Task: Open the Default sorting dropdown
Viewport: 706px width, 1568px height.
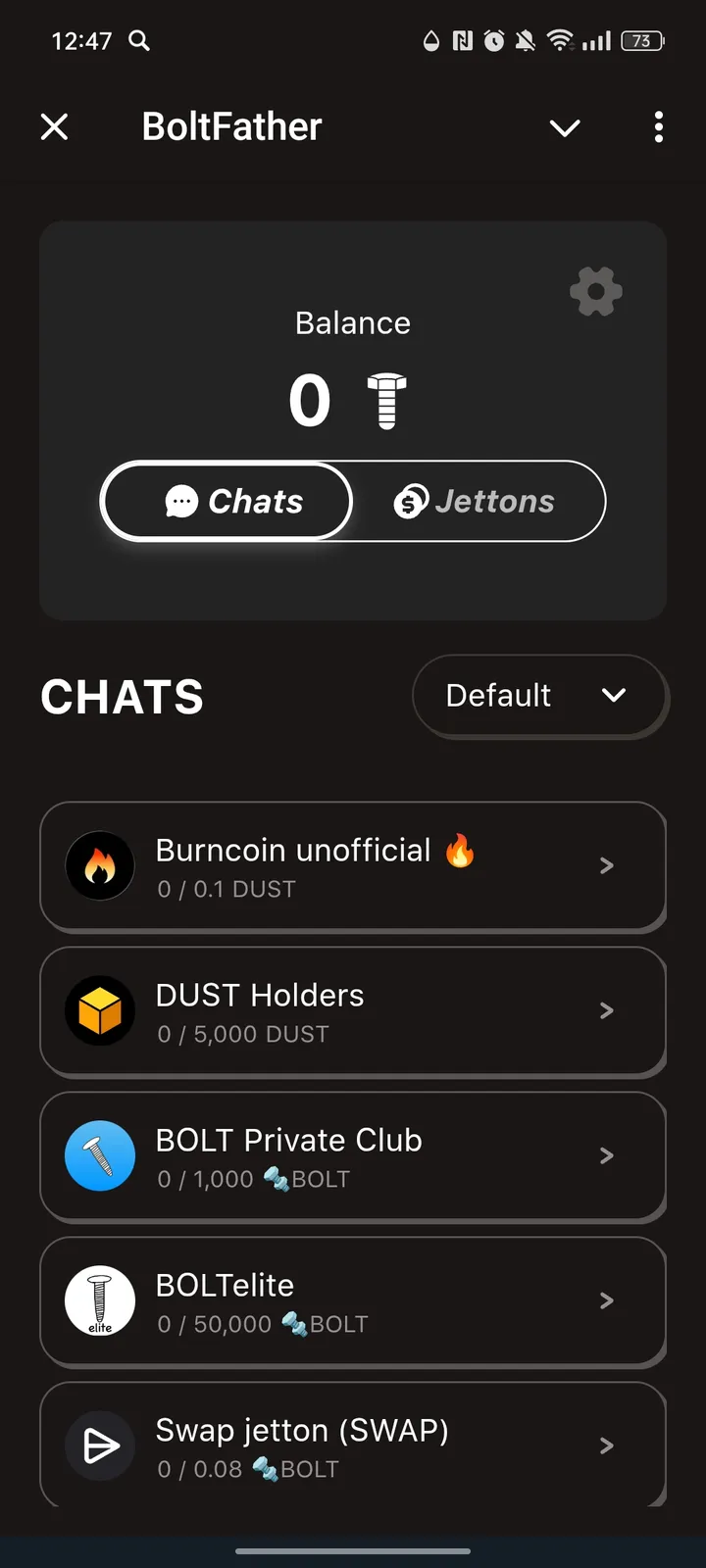Action: coord(539,696)
